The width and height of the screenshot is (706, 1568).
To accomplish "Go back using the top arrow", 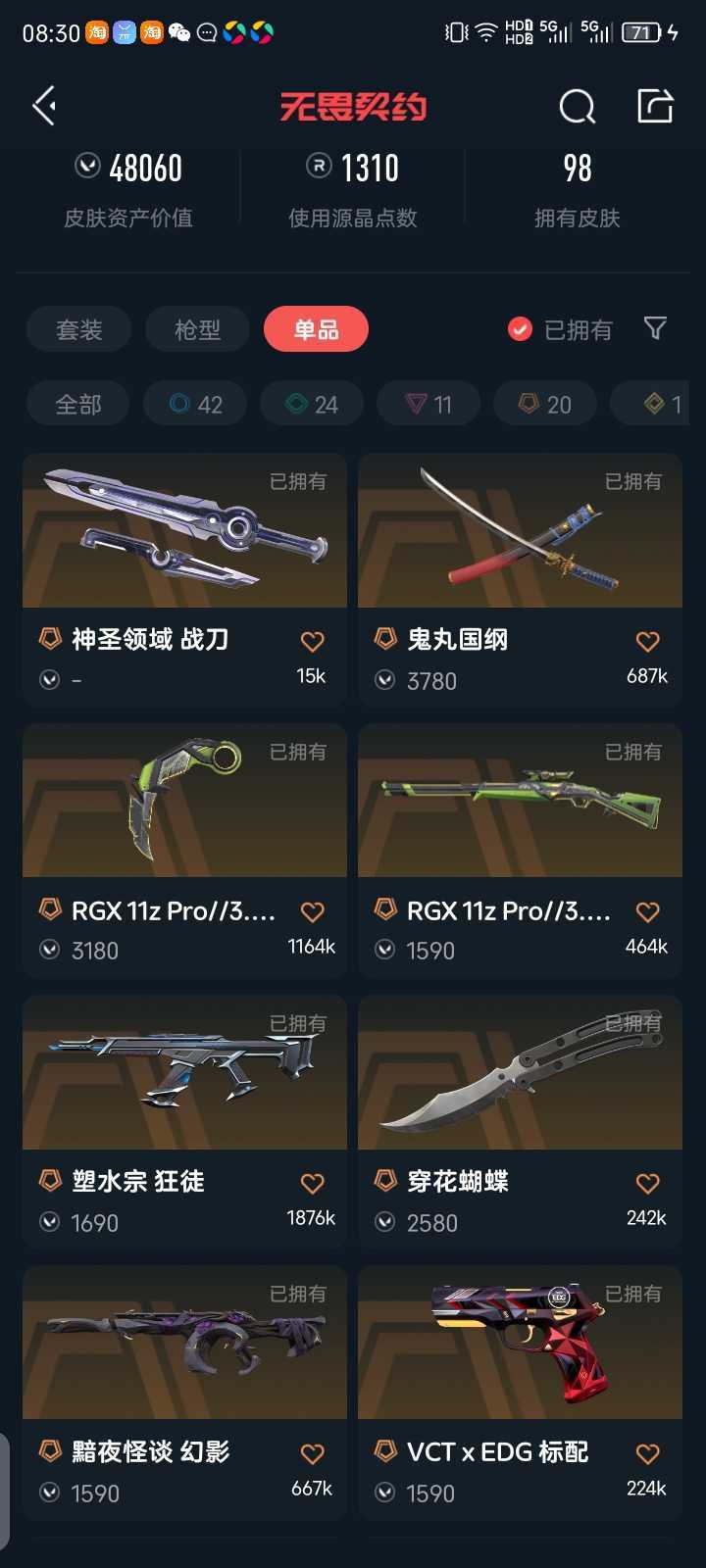I will tap(44, 106).
